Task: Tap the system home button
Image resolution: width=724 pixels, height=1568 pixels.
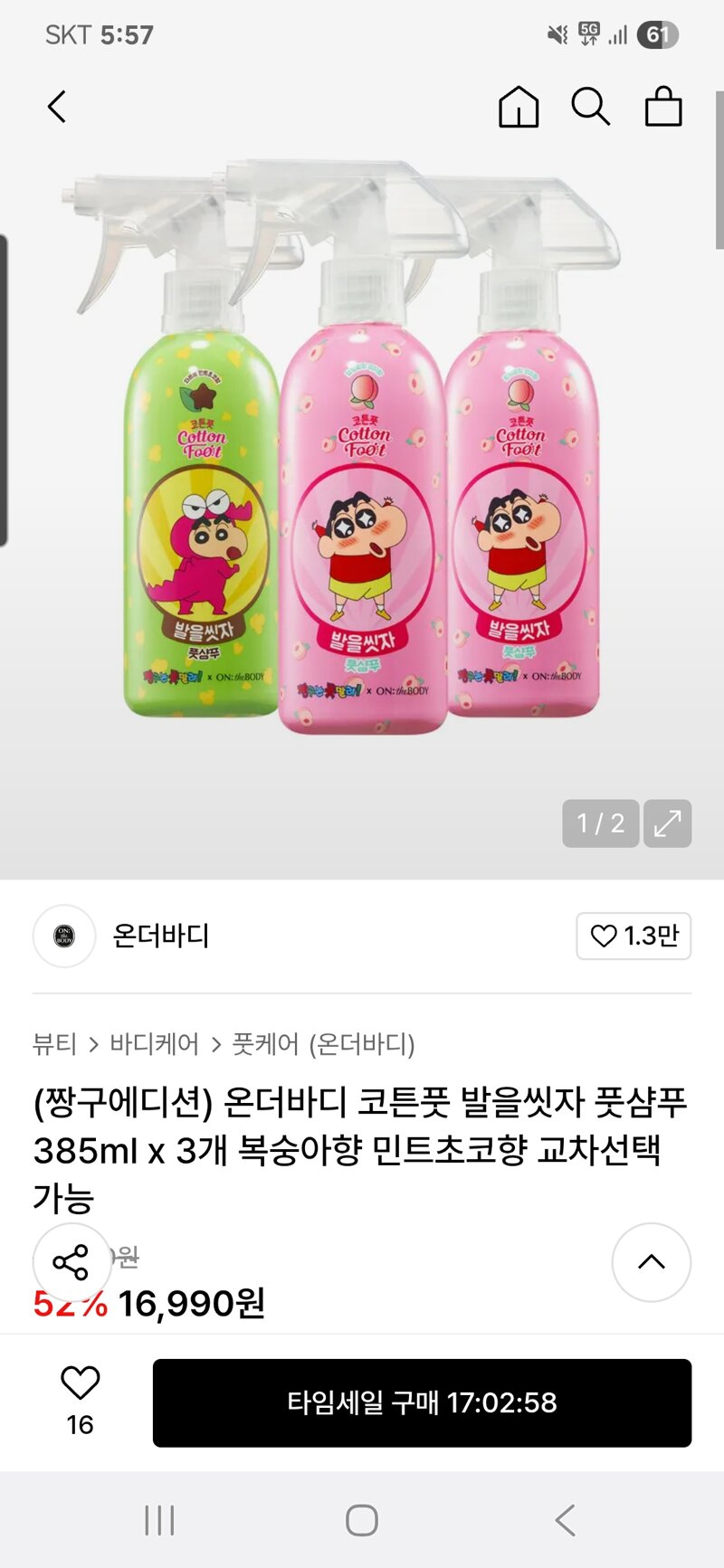Action: coord(362,1520)
